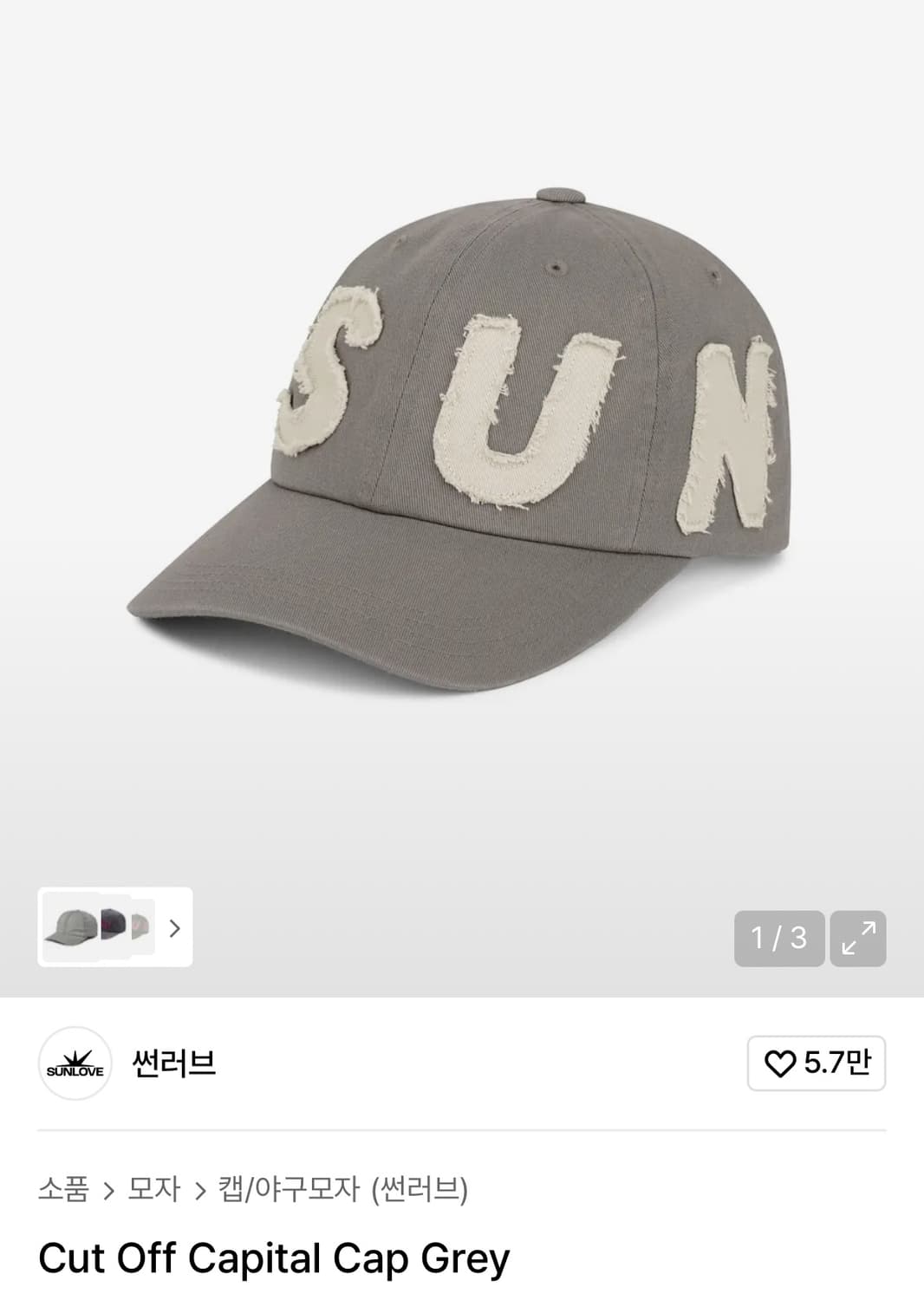Screen dimensions: 924x1300
Task: Tap the Cut Off Capital Cap Grey title
Action: pos(276,1260)
